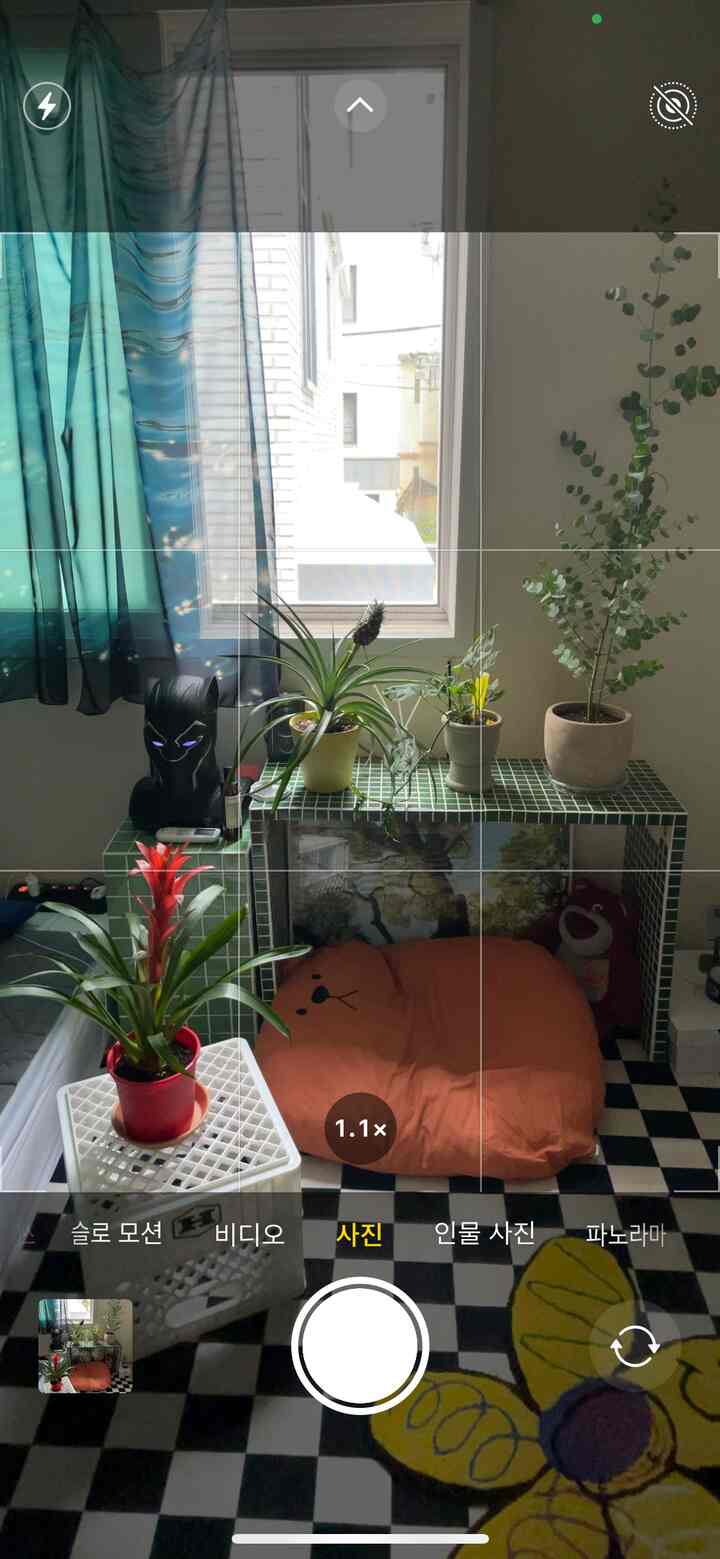Screen dimensions: 720x1559
Task: Flip to the front camera
Action: 635,1346
